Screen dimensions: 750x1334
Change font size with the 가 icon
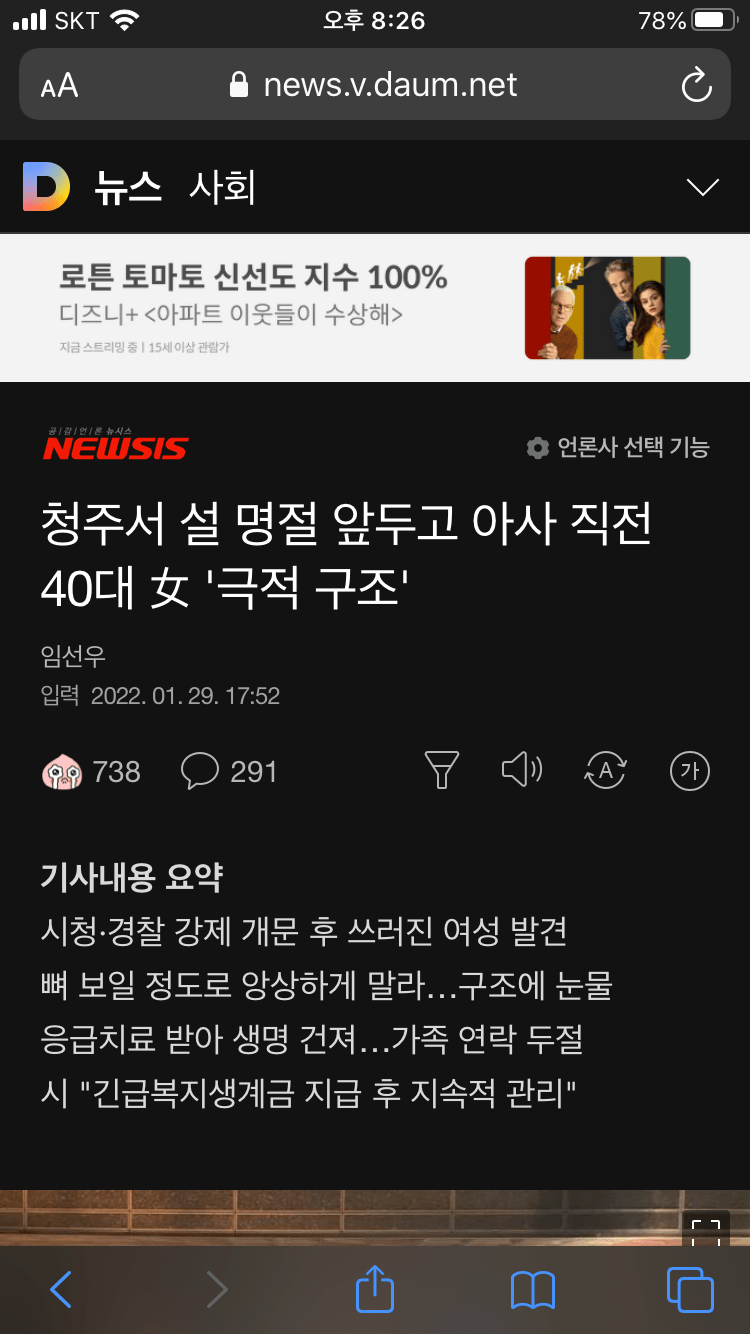point(689,770)
